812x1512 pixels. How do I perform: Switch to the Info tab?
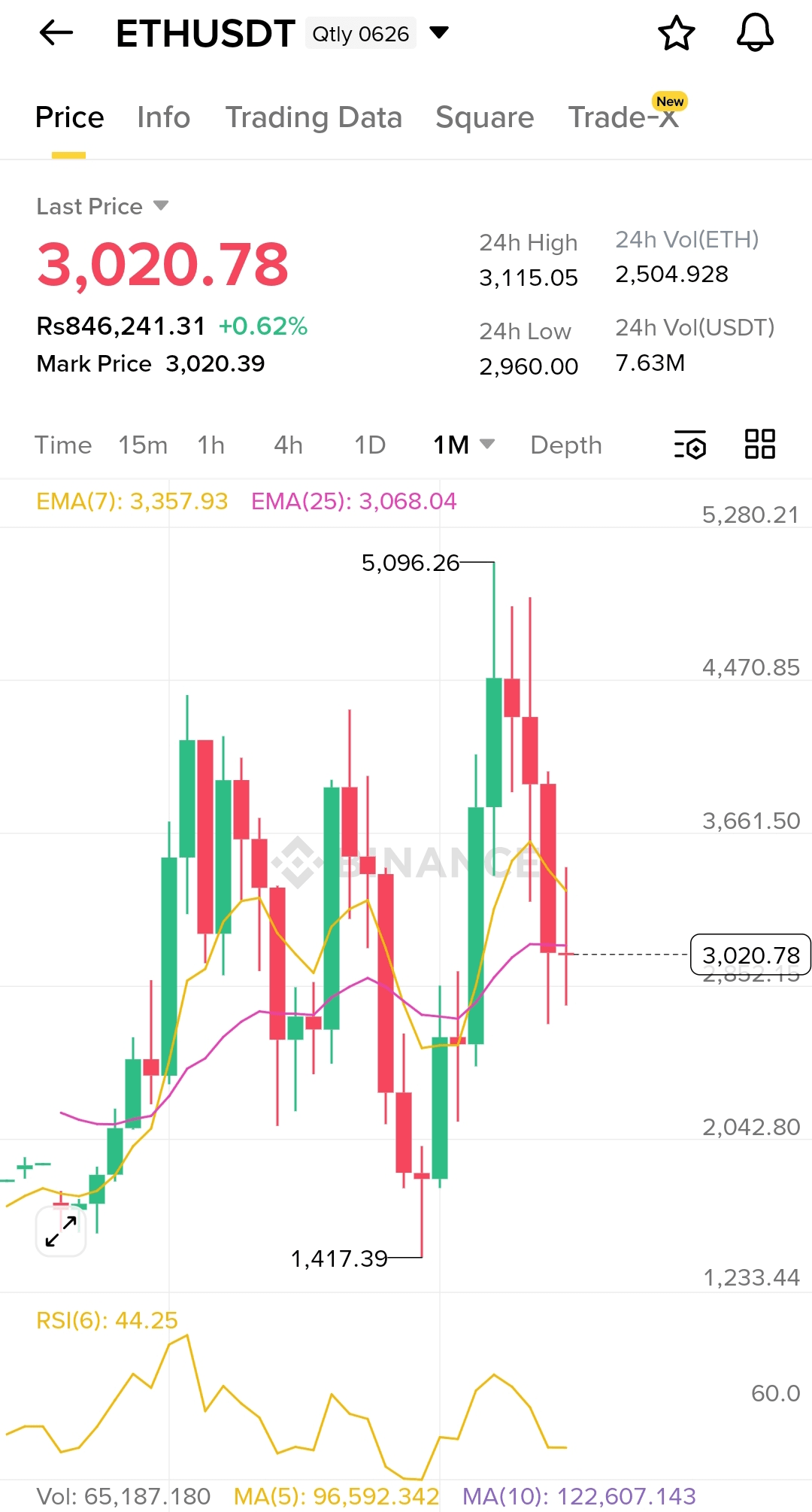pos(163,117)
